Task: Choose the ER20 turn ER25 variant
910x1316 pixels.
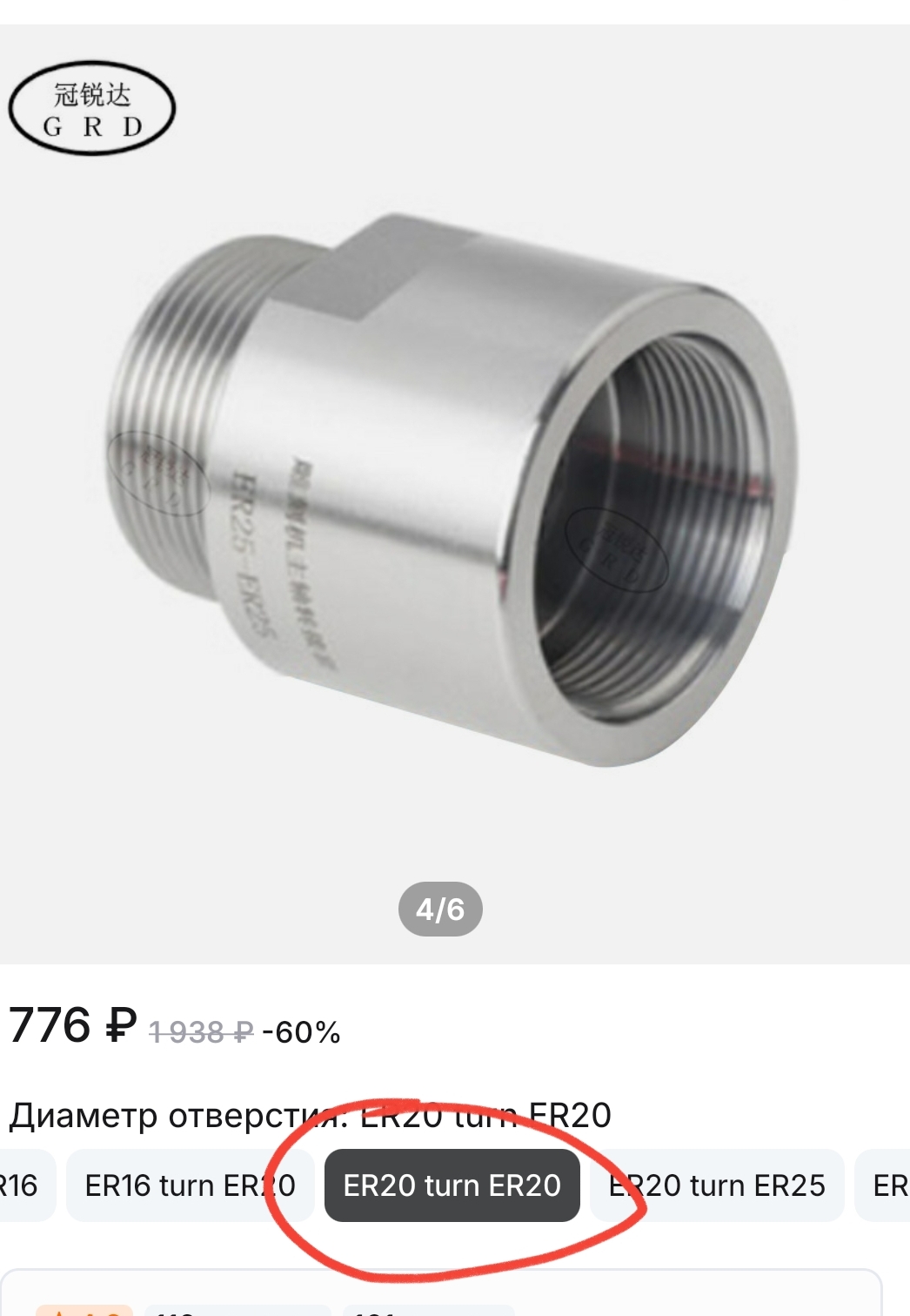Action: (717, 1185)
